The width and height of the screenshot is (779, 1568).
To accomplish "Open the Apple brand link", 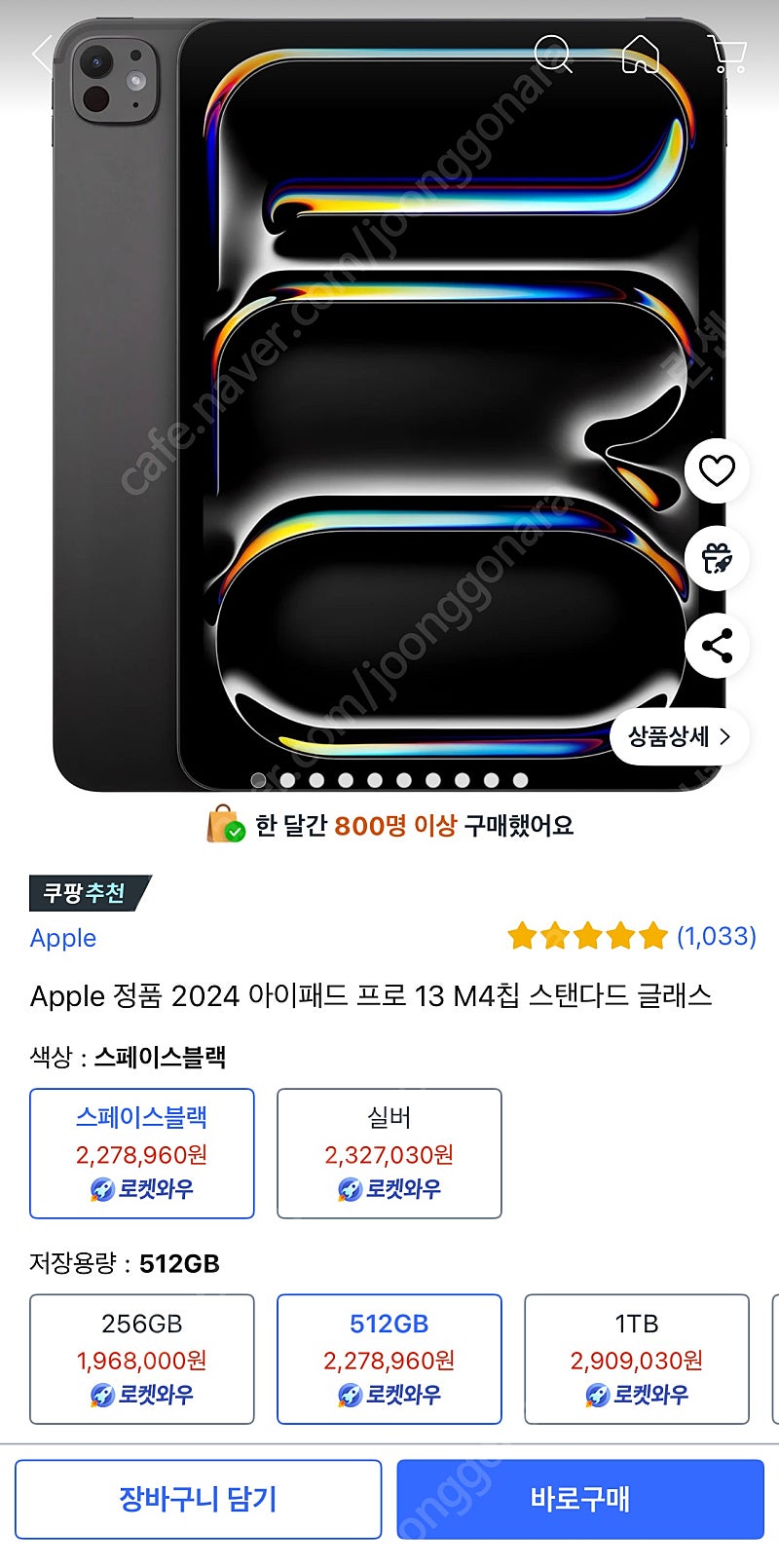I will click(63, 938).
